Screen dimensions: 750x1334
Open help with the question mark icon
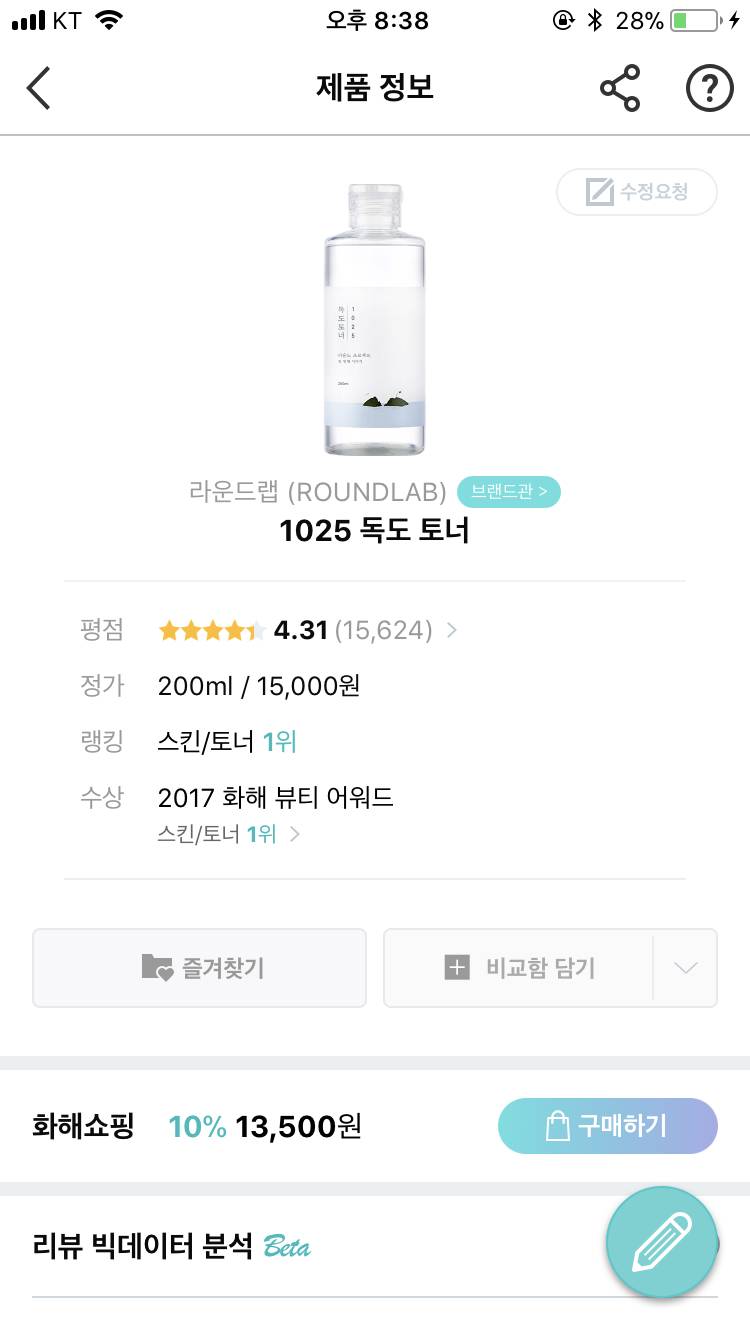(708, 88)
